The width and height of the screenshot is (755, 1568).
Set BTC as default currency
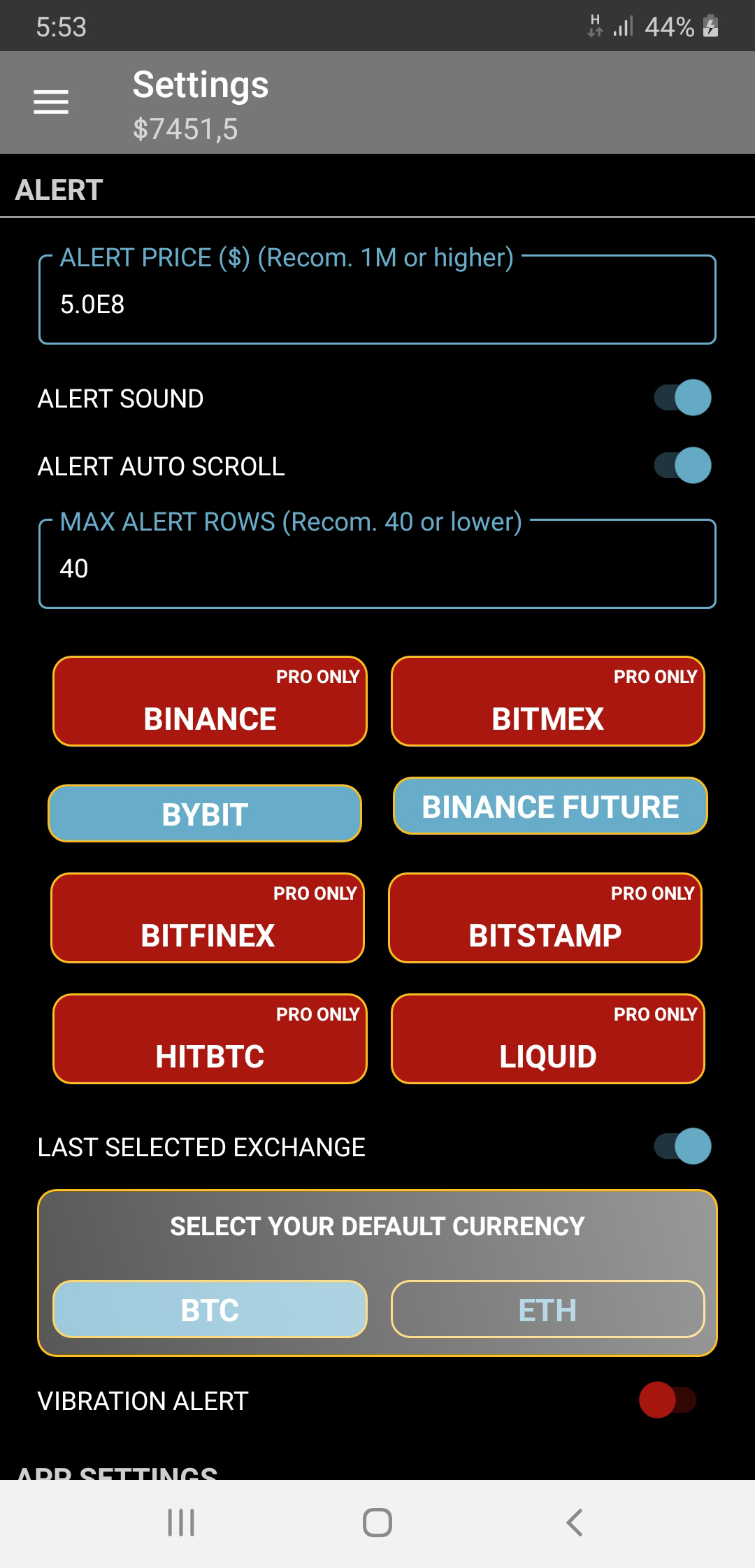[210, 1309]
